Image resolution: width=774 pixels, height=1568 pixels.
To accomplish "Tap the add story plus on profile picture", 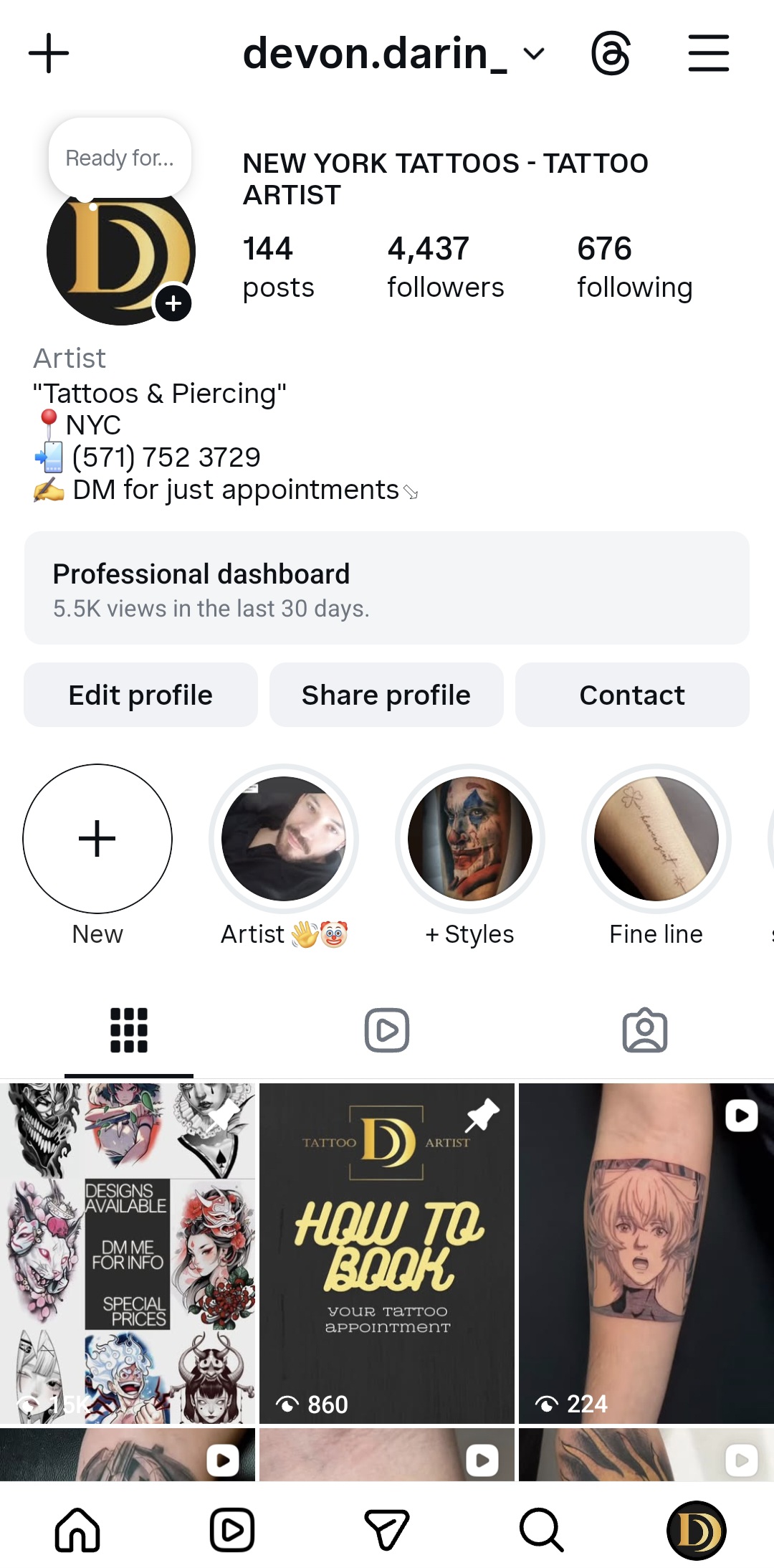I will click(x=172, y=305).
